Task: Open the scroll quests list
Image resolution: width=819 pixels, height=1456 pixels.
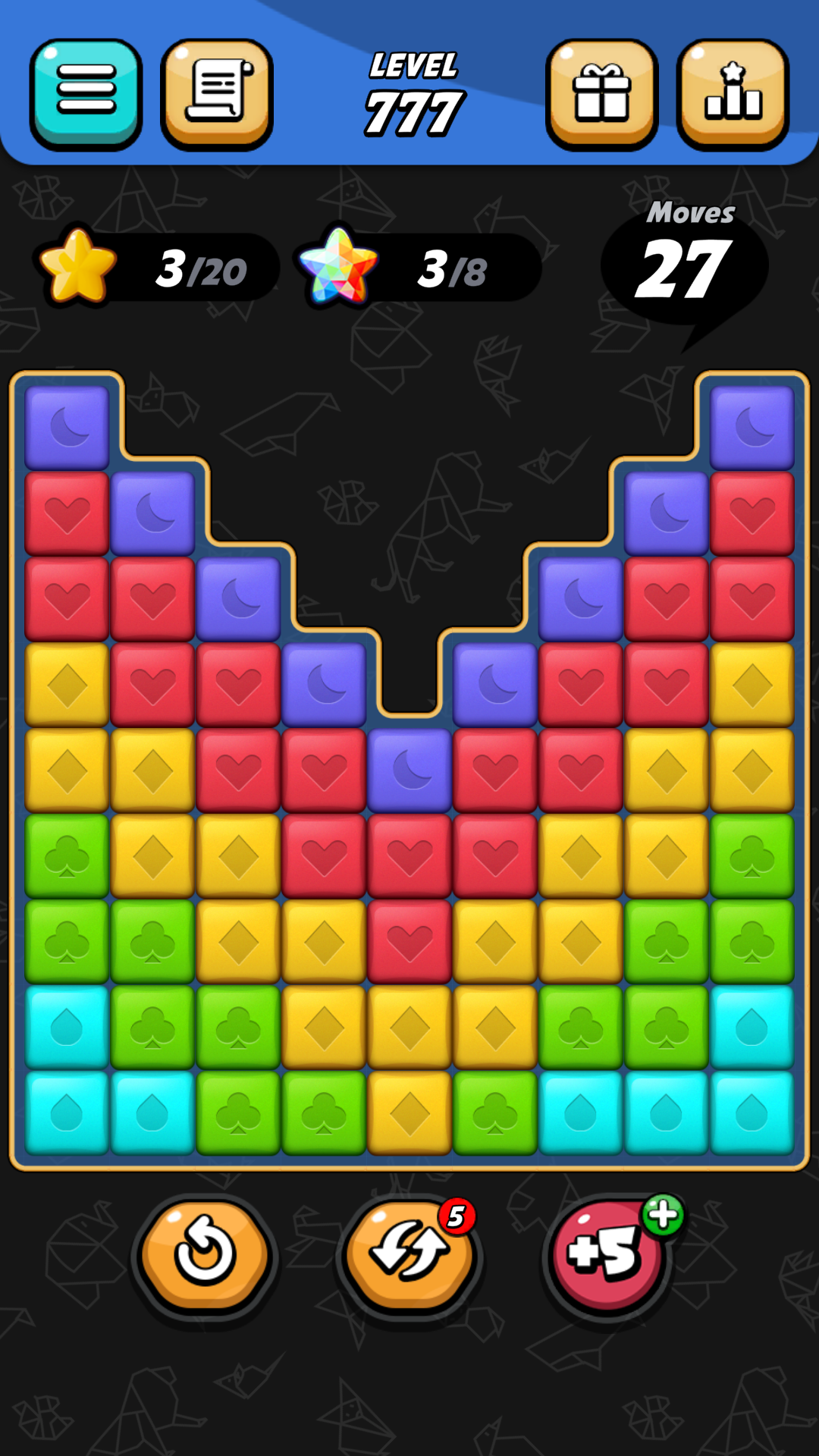Action: [217, 93]
